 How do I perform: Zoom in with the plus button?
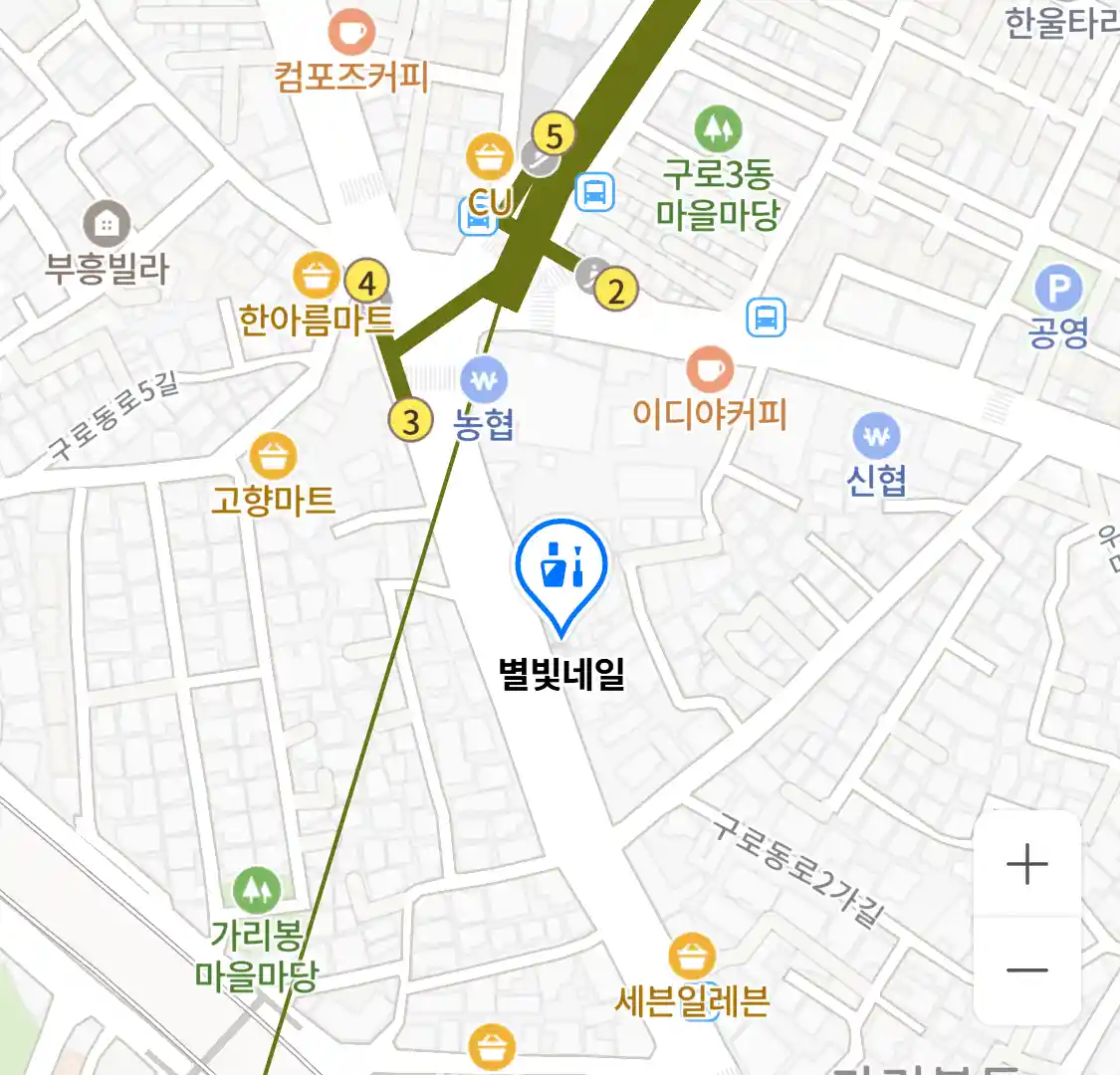click(1026, 864)
